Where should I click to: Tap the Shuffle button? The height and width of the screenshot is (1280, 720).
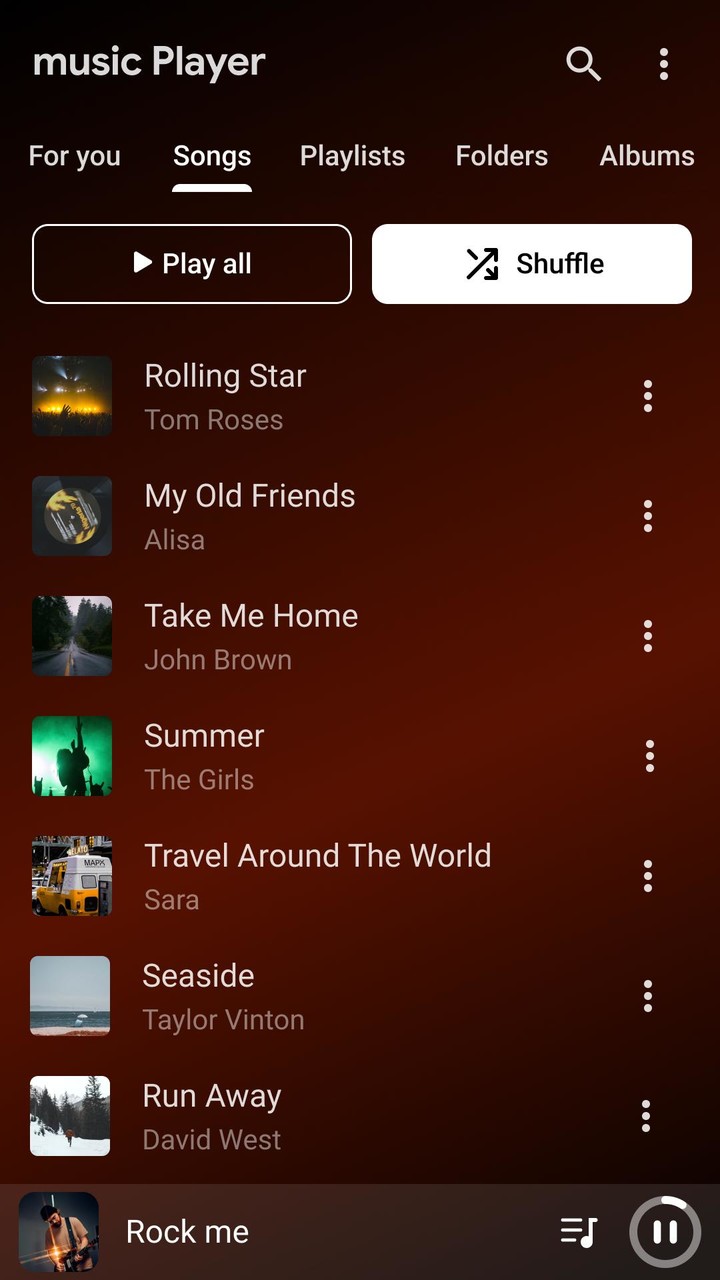coord(530,264)
